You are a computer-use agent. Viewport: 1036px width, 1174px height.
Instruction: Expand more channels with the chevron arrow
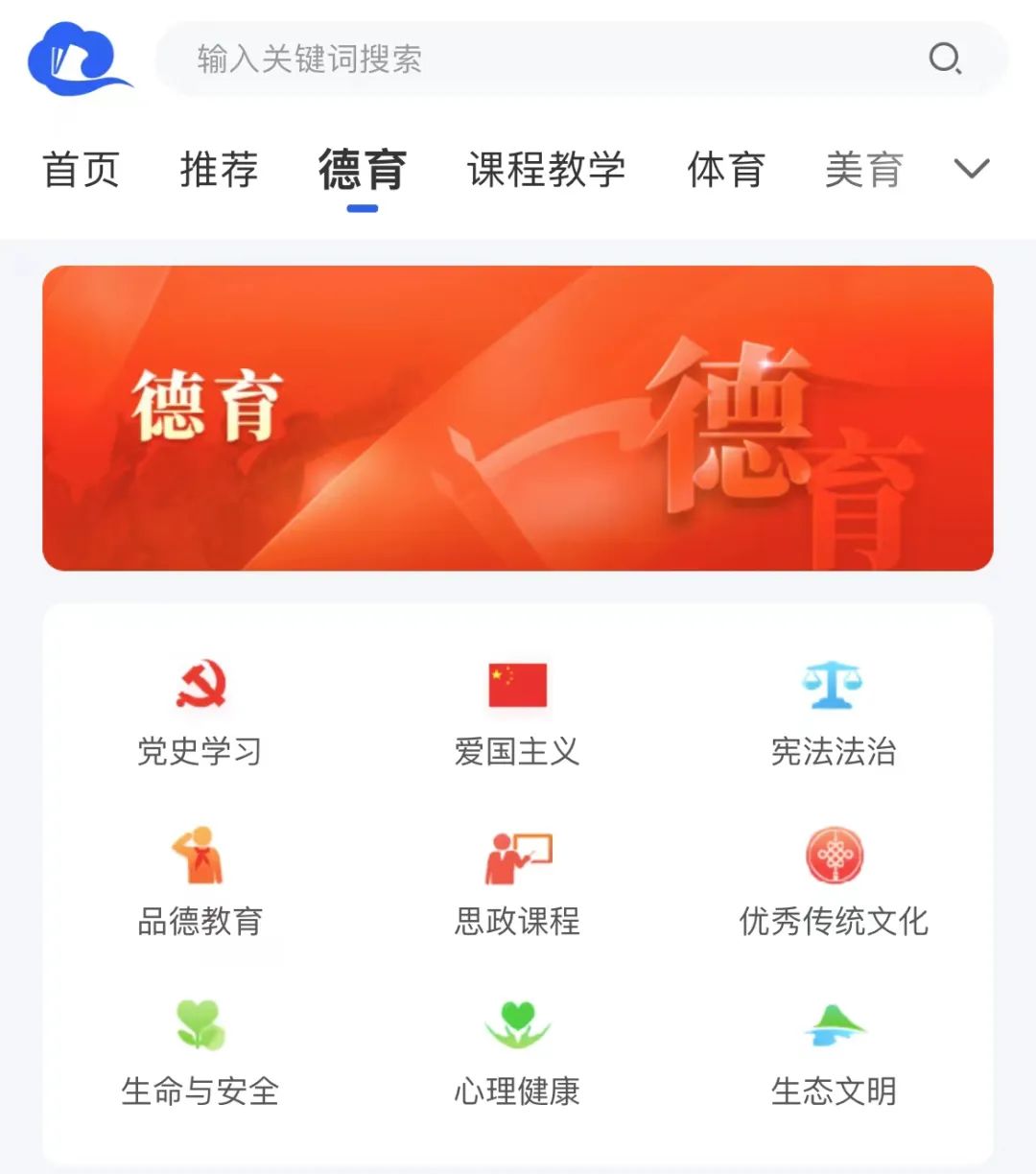(x=972, y=168)
